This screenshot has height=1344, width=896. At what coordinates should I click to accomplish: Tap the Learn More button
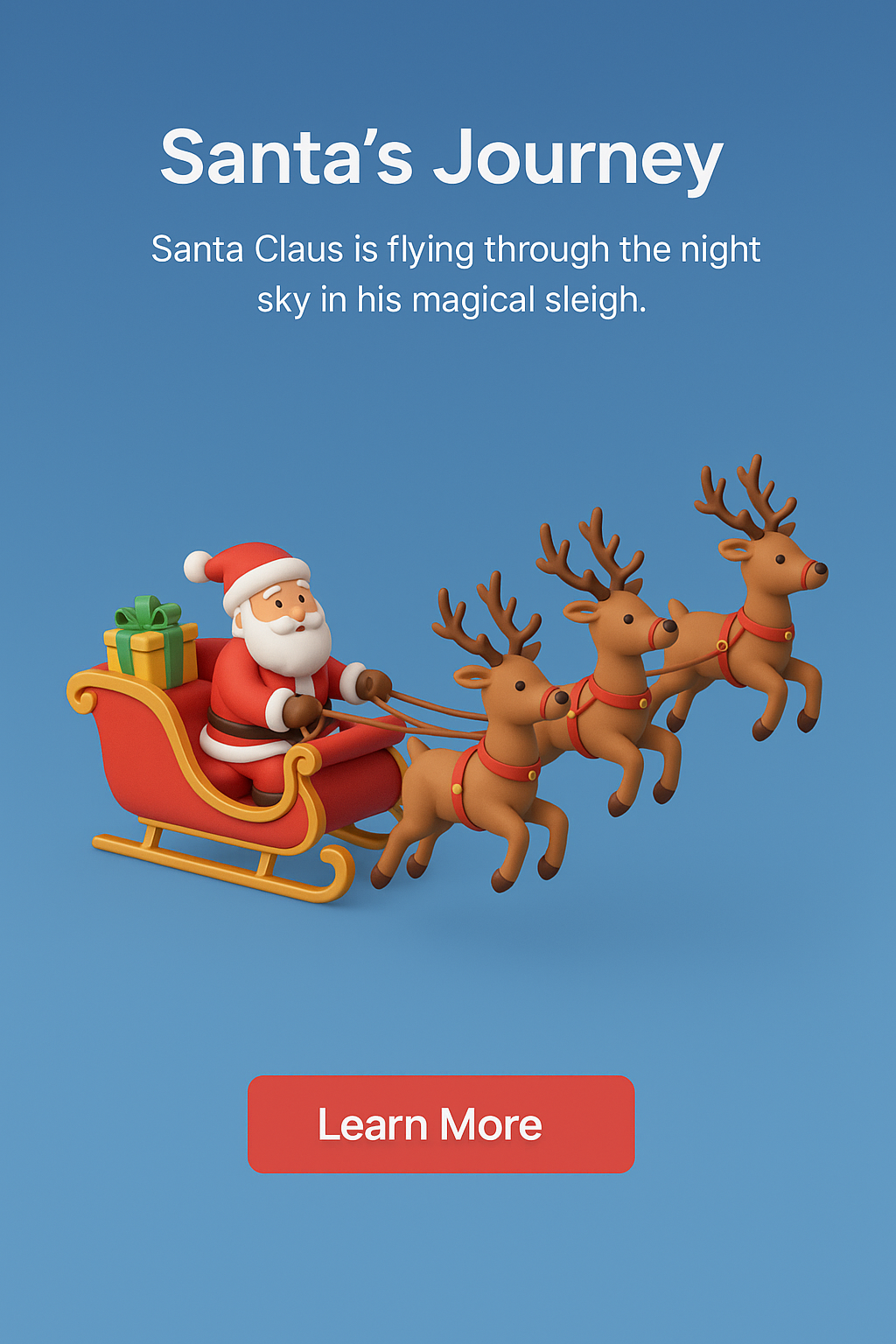[441, 1124]
